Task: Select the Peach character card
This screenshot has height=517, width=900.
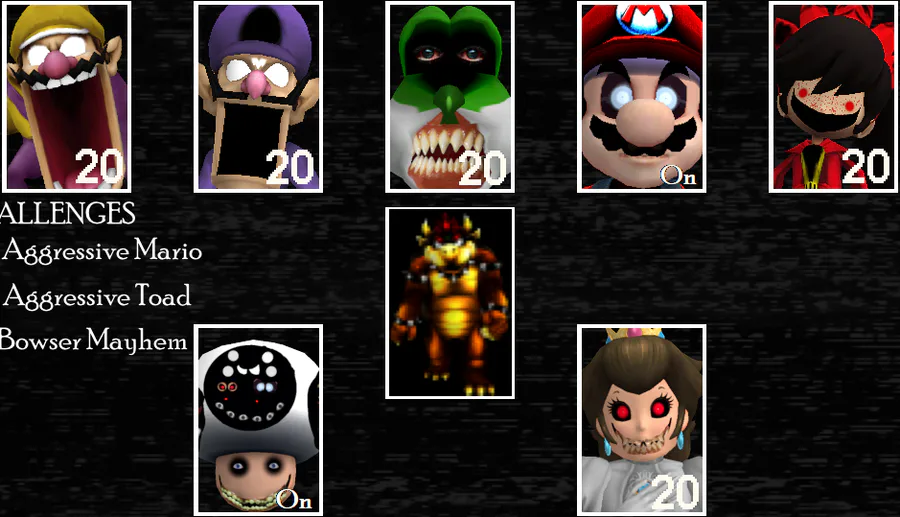Action: pyautogui.click(x=642, y=420)
